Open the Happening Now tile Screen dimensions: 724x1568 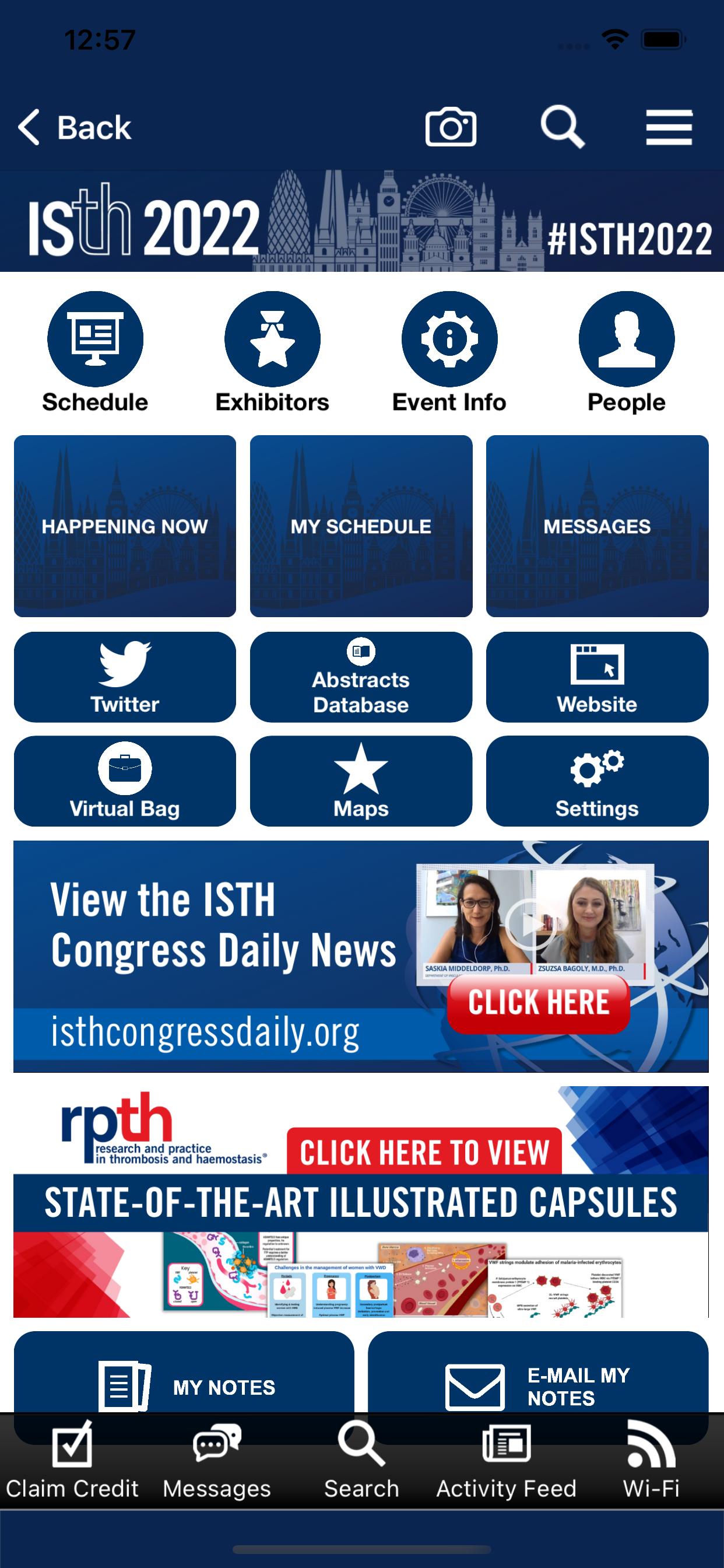click(x=125, y=526)
